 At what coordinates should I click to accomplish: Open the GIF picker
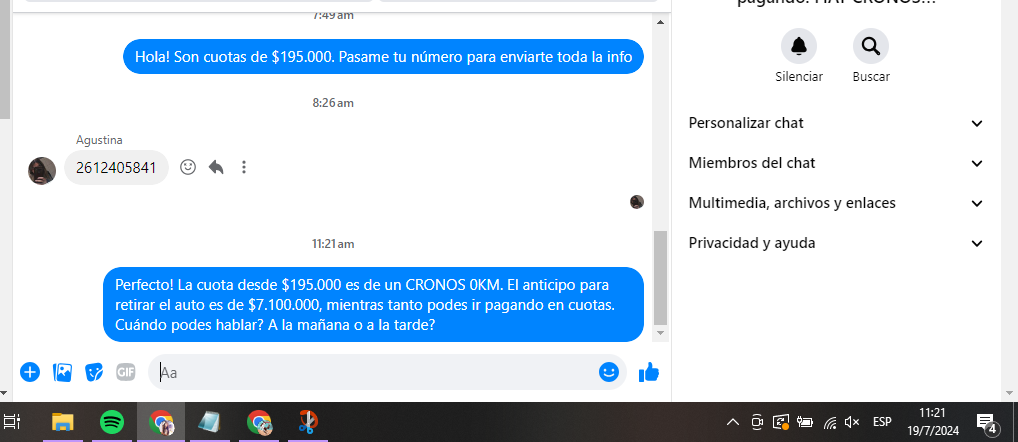coord(125,372)
